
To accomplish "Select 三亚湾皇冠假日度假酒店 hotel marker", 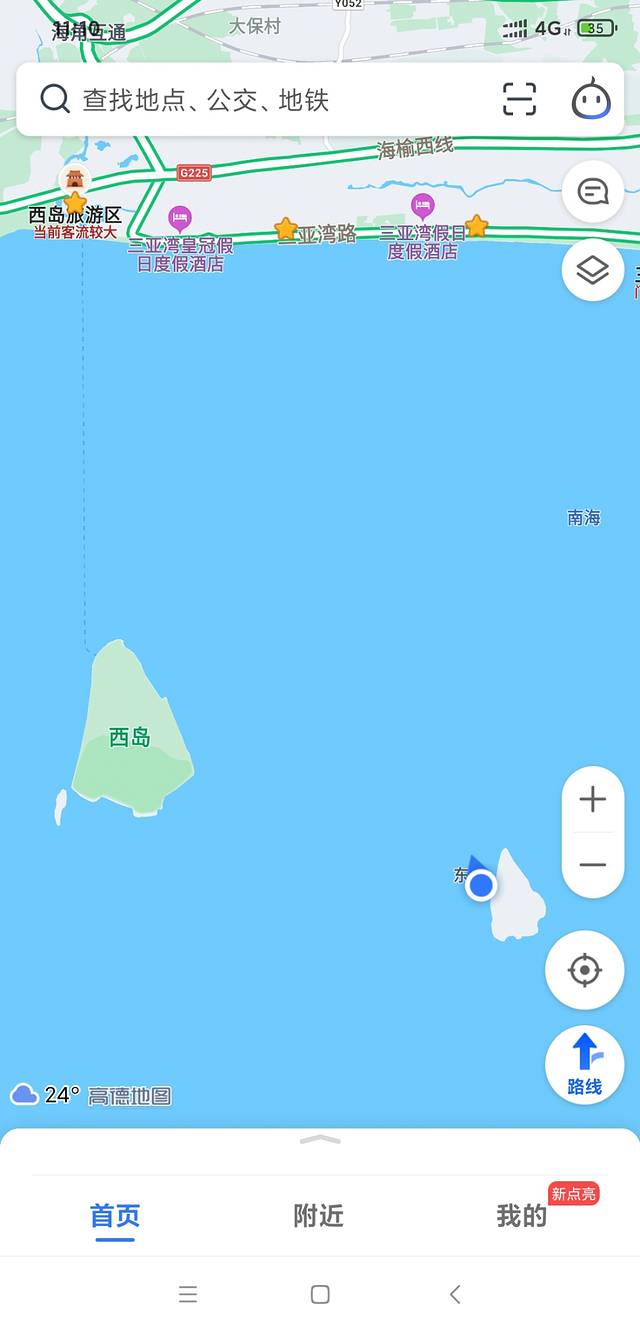I will pos(180,216).
